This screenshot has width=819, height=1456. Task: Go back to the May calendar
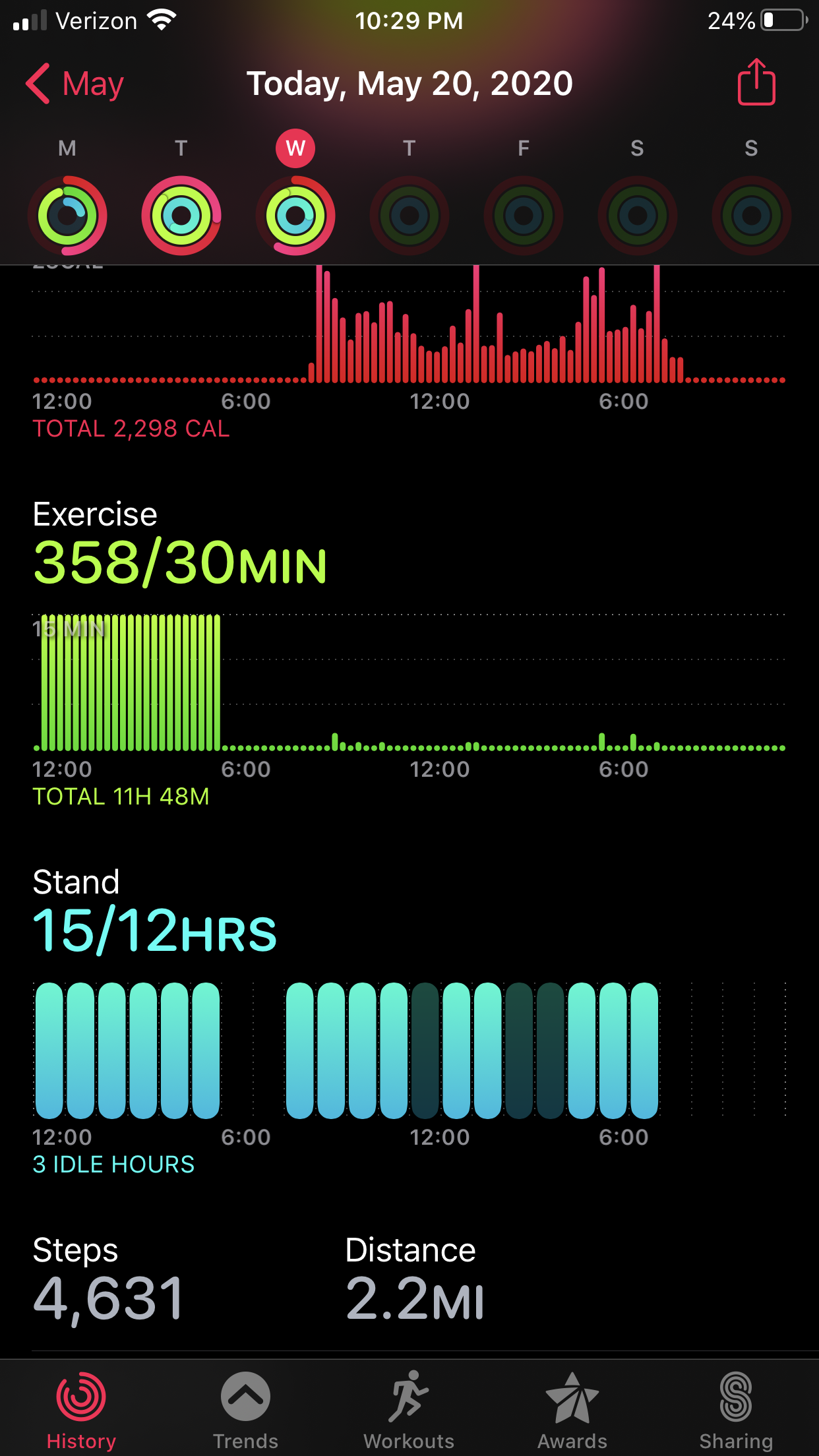[75, 84]
